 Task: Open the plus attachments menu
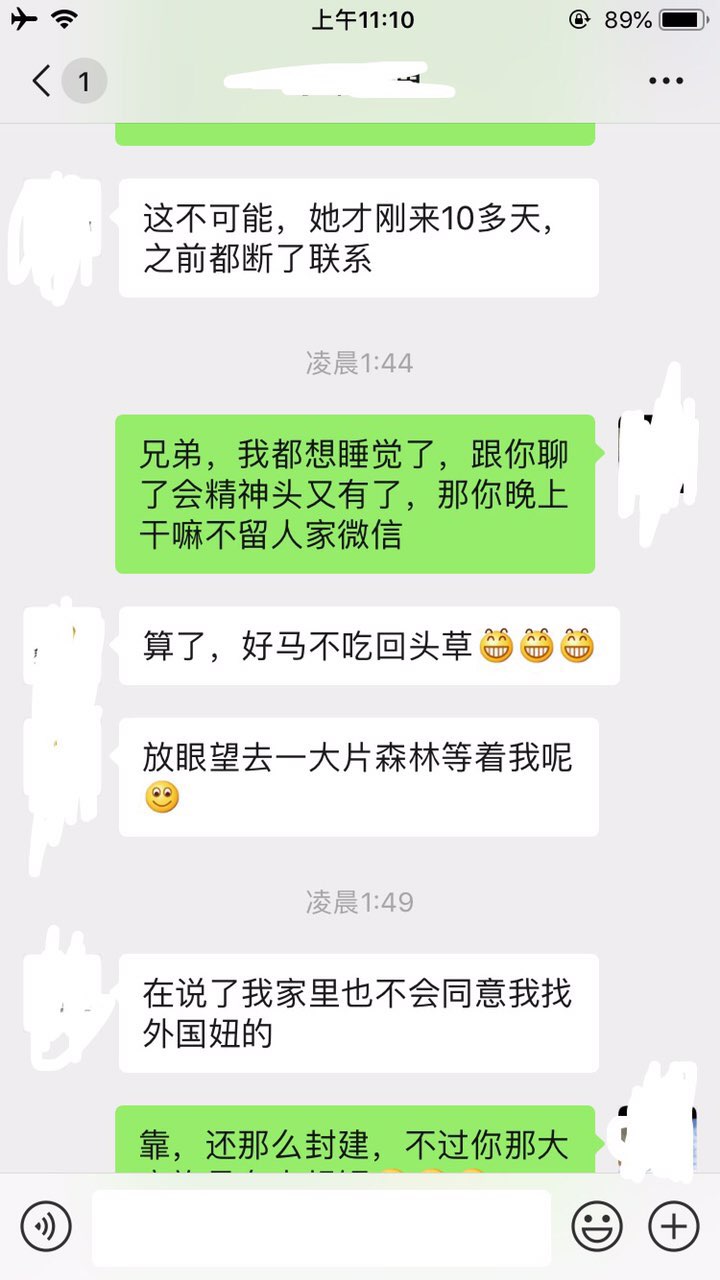(x=673, y=1226)
